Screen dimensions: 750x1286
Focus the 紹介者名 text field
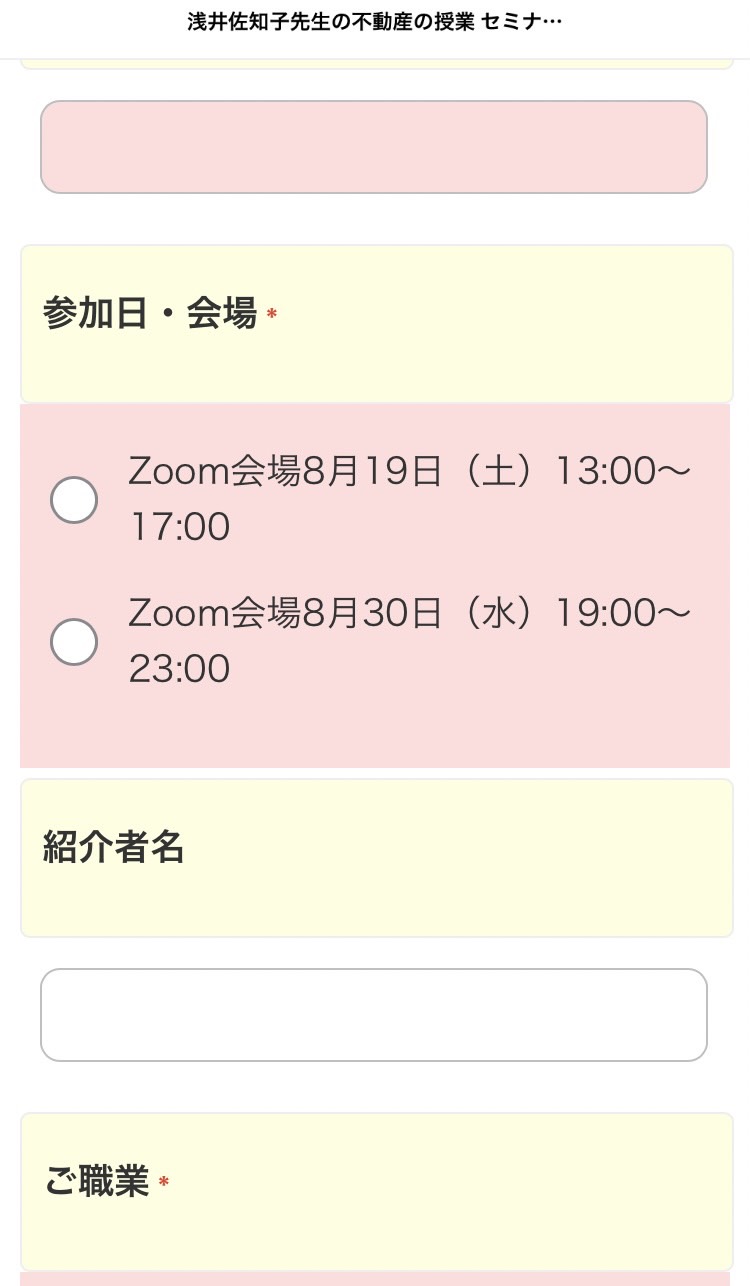pos(374,1014)
